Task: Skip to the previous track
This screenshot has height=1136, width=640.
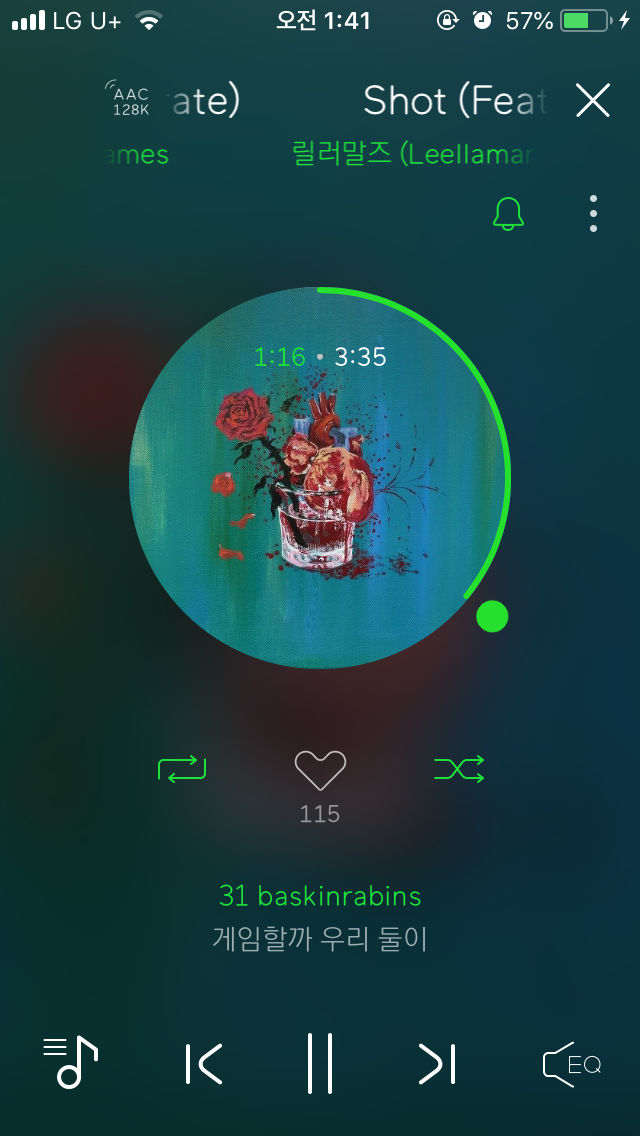Action: [204, 1063]
